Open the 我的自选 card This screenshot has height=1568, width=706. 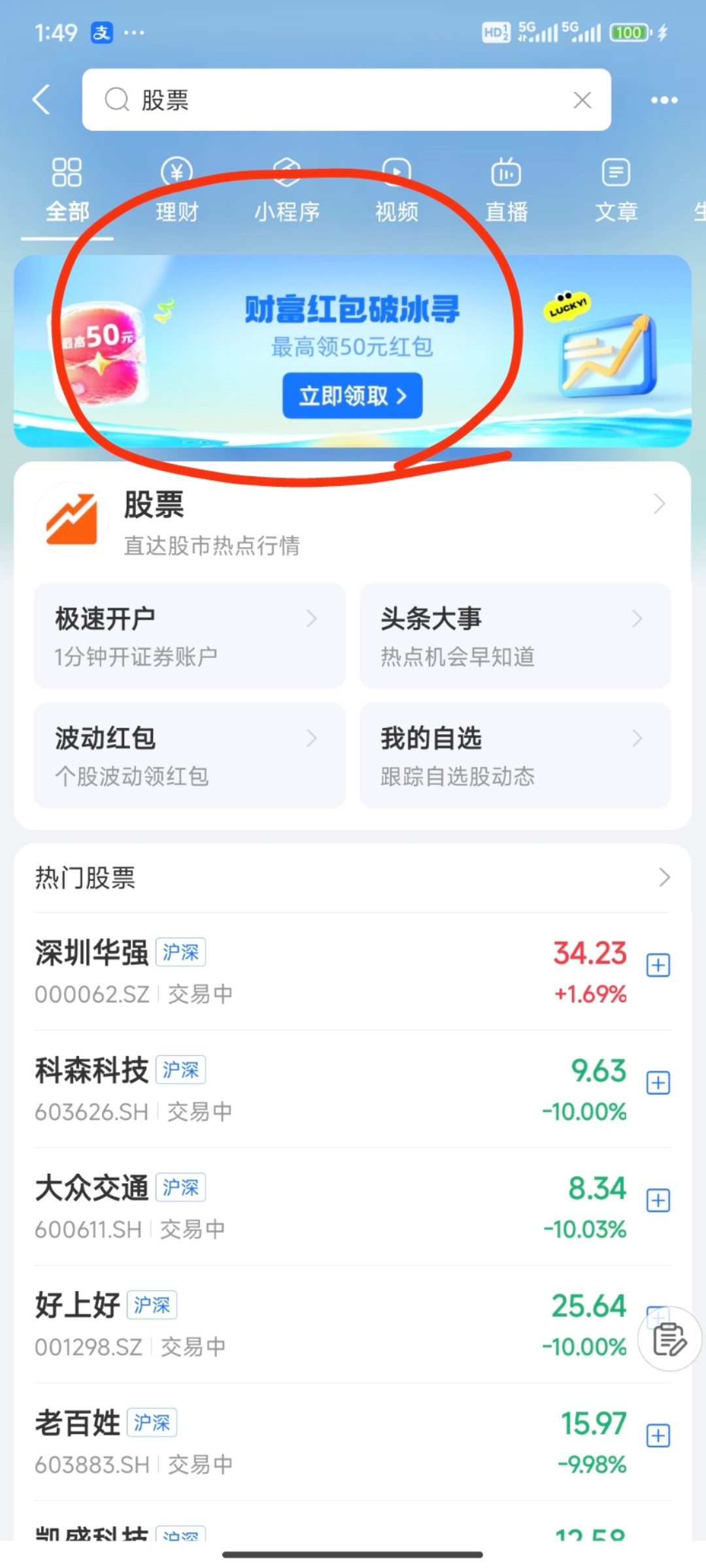point(515,756)
